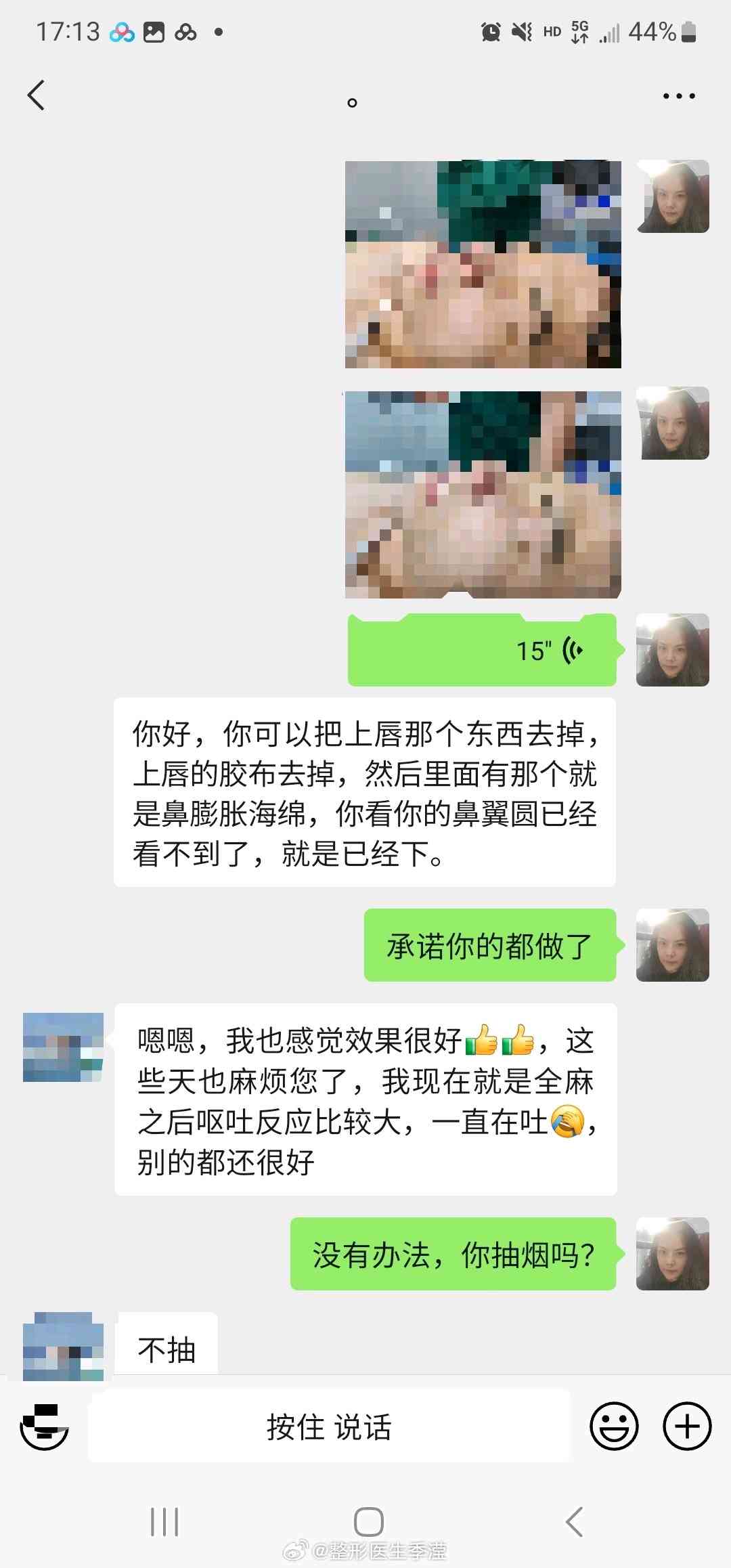Switch input to keyboard mode

[44, 1427]
